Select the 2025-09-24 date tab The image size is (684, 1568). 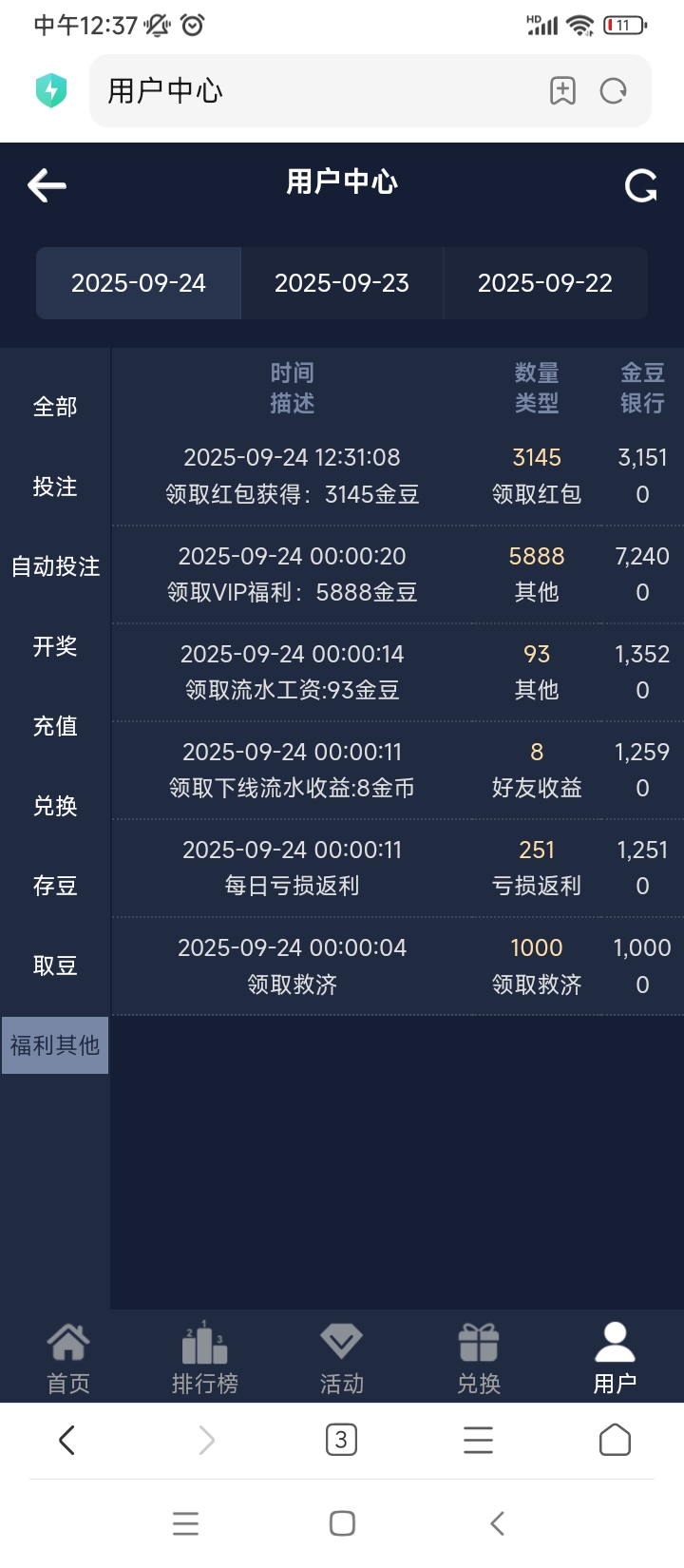tap(139, 283)
